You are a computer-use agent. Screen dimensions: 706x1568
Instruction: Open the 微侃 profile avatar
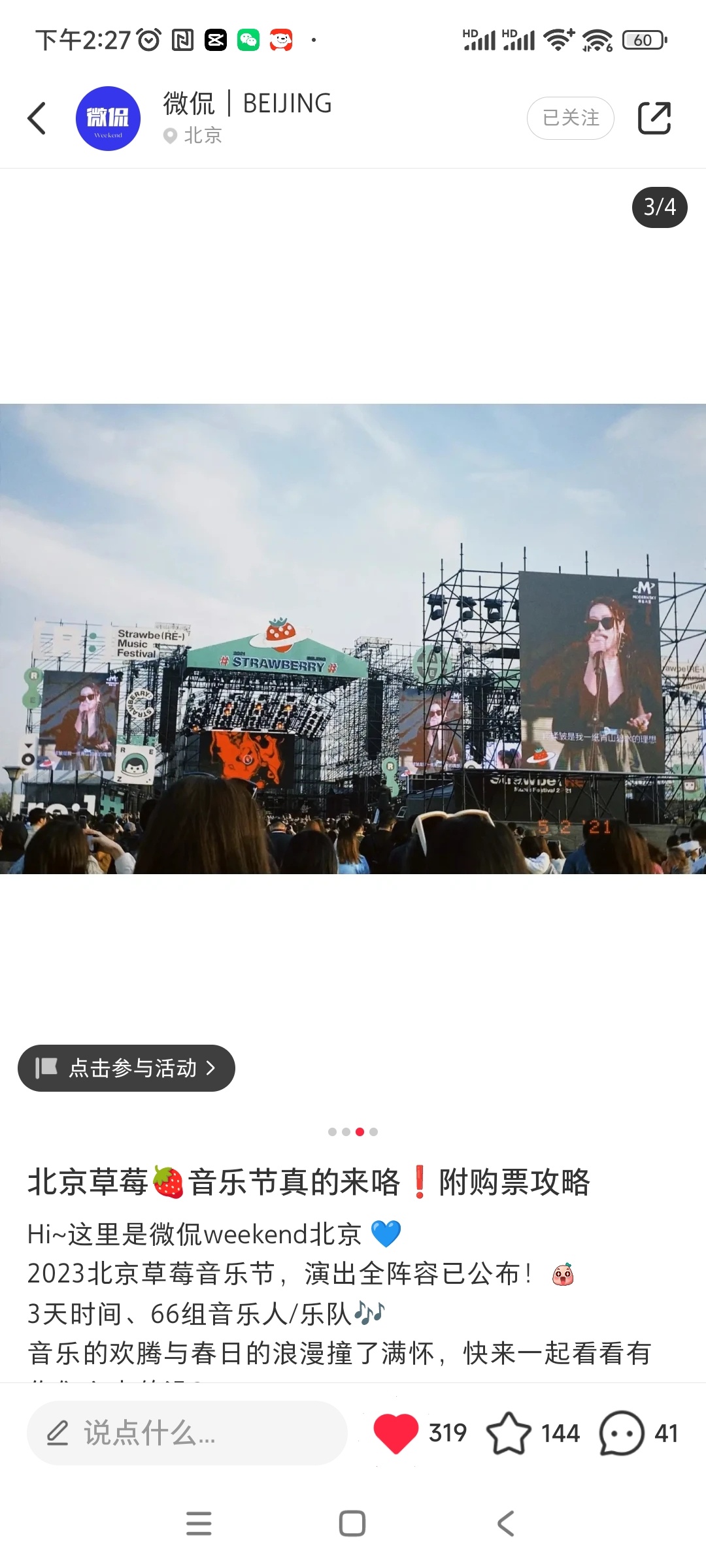108,118
